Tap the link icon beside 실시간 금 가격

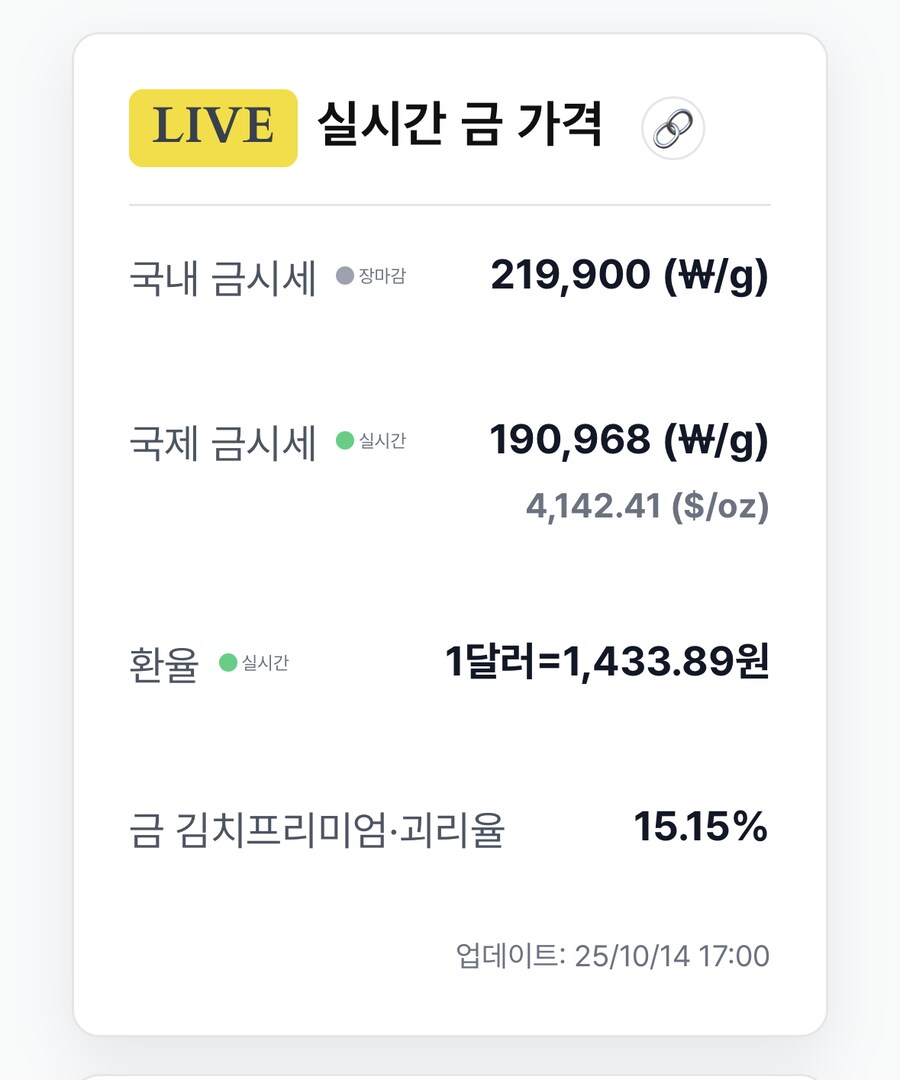tap(673, 129)
